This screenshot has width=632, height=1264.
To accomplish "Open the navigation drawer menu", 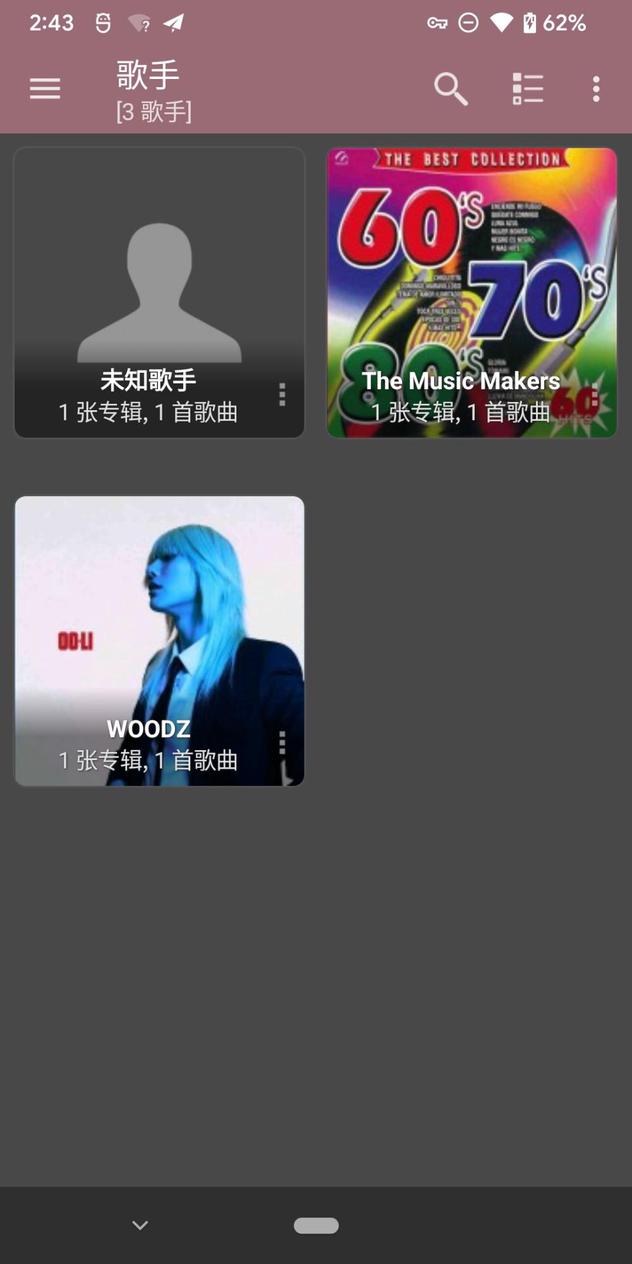I will click(x=45, y=89).
